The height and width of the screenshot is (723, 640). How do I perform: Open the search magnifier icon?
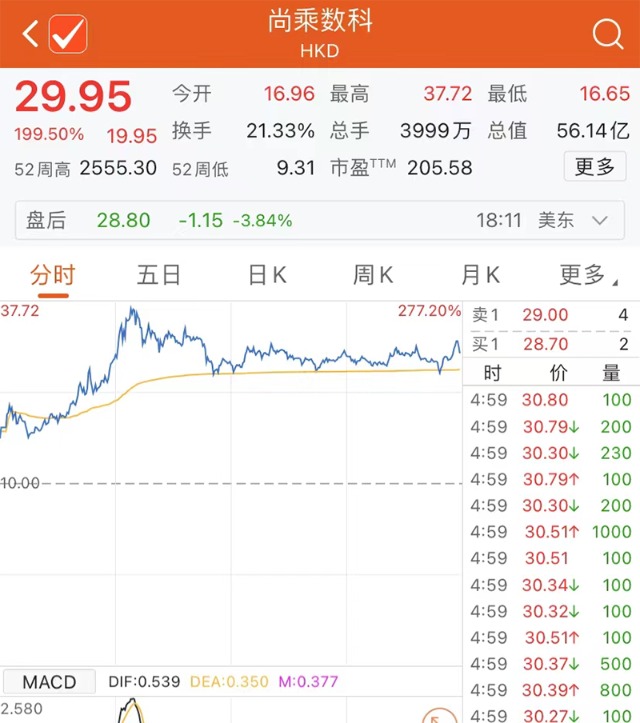coord(607,35)
